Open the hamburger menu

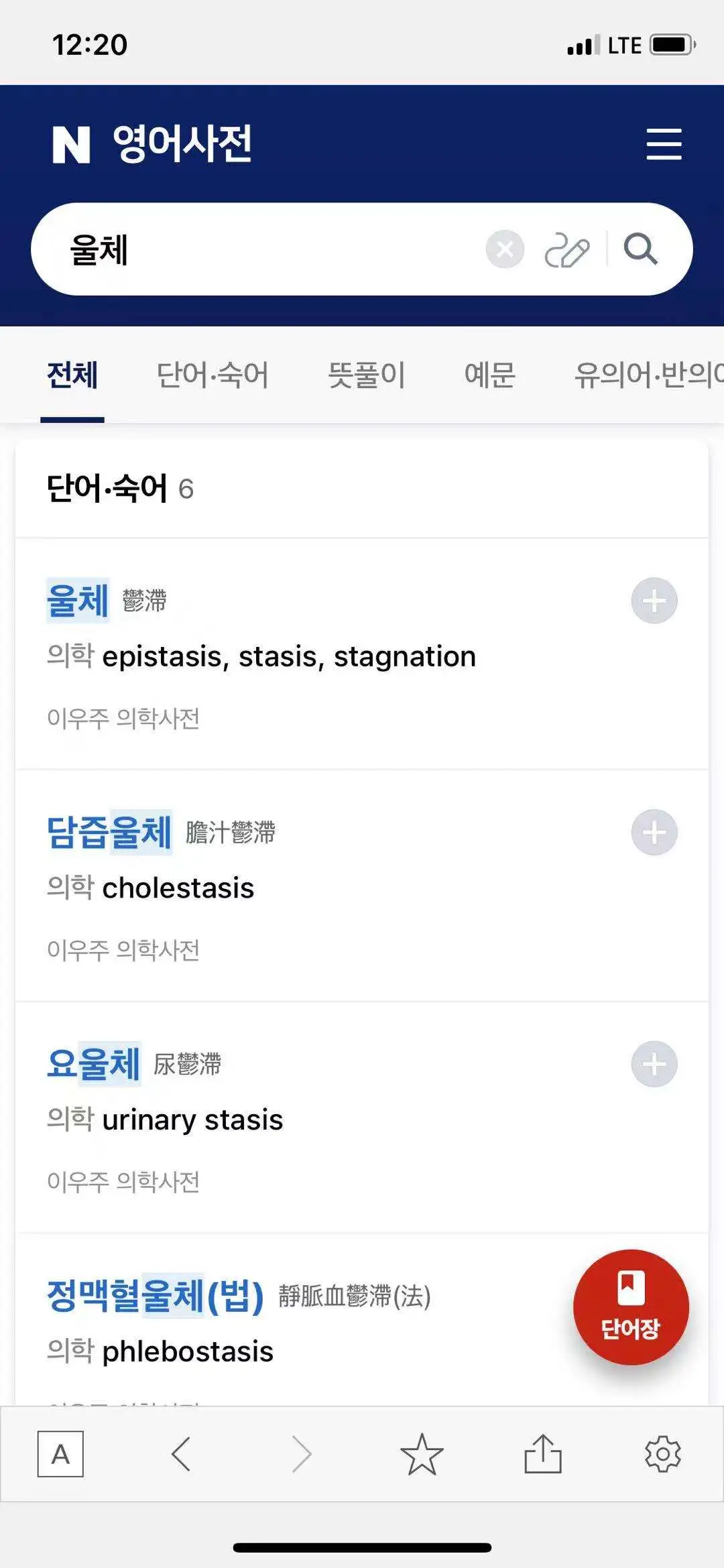664,144
